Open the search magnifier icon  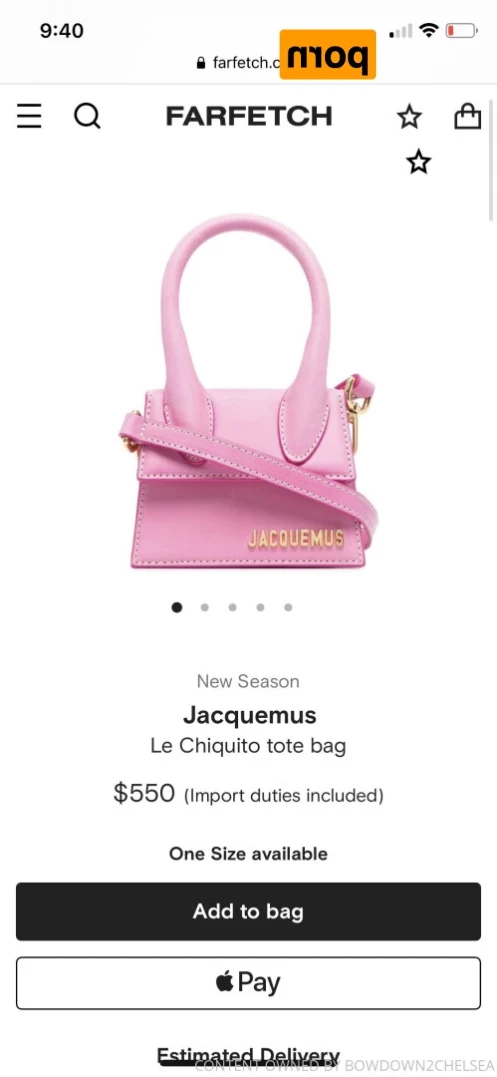click(87, 116)
